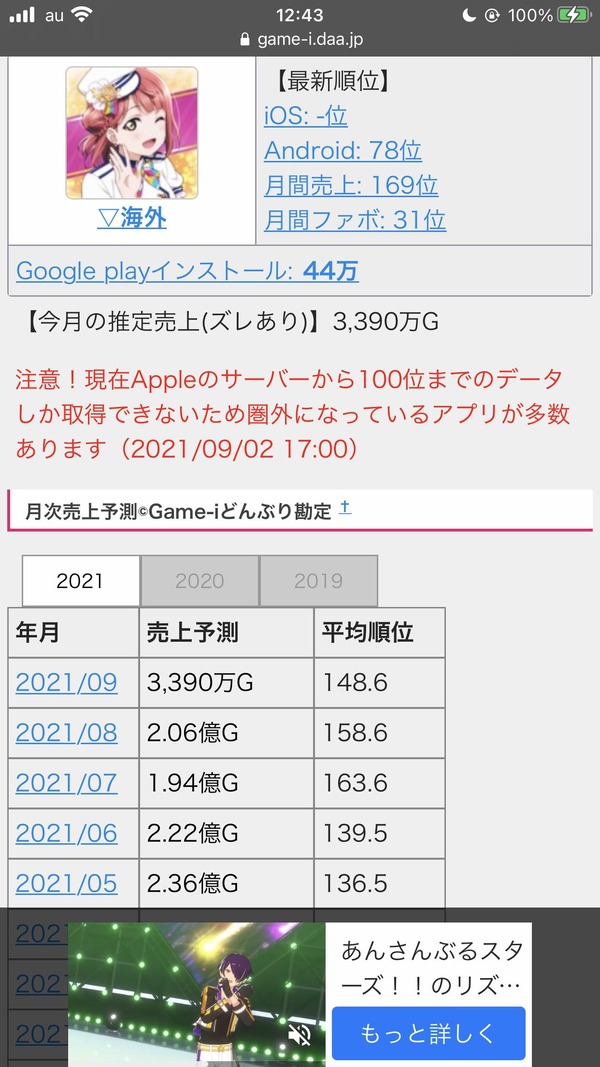Open the 2021/07 monthly link

(67, 783)
